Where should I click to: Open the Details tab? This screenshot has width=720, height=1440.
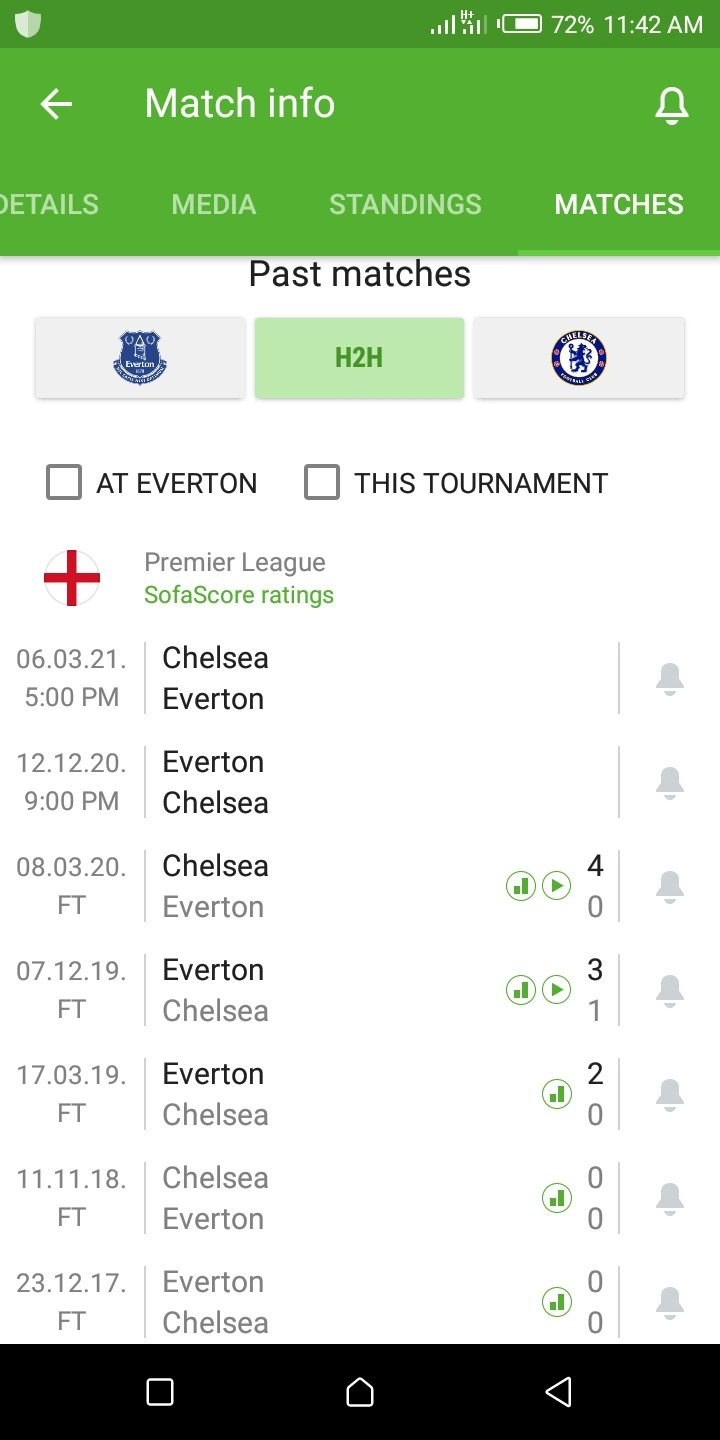point(49,204)
